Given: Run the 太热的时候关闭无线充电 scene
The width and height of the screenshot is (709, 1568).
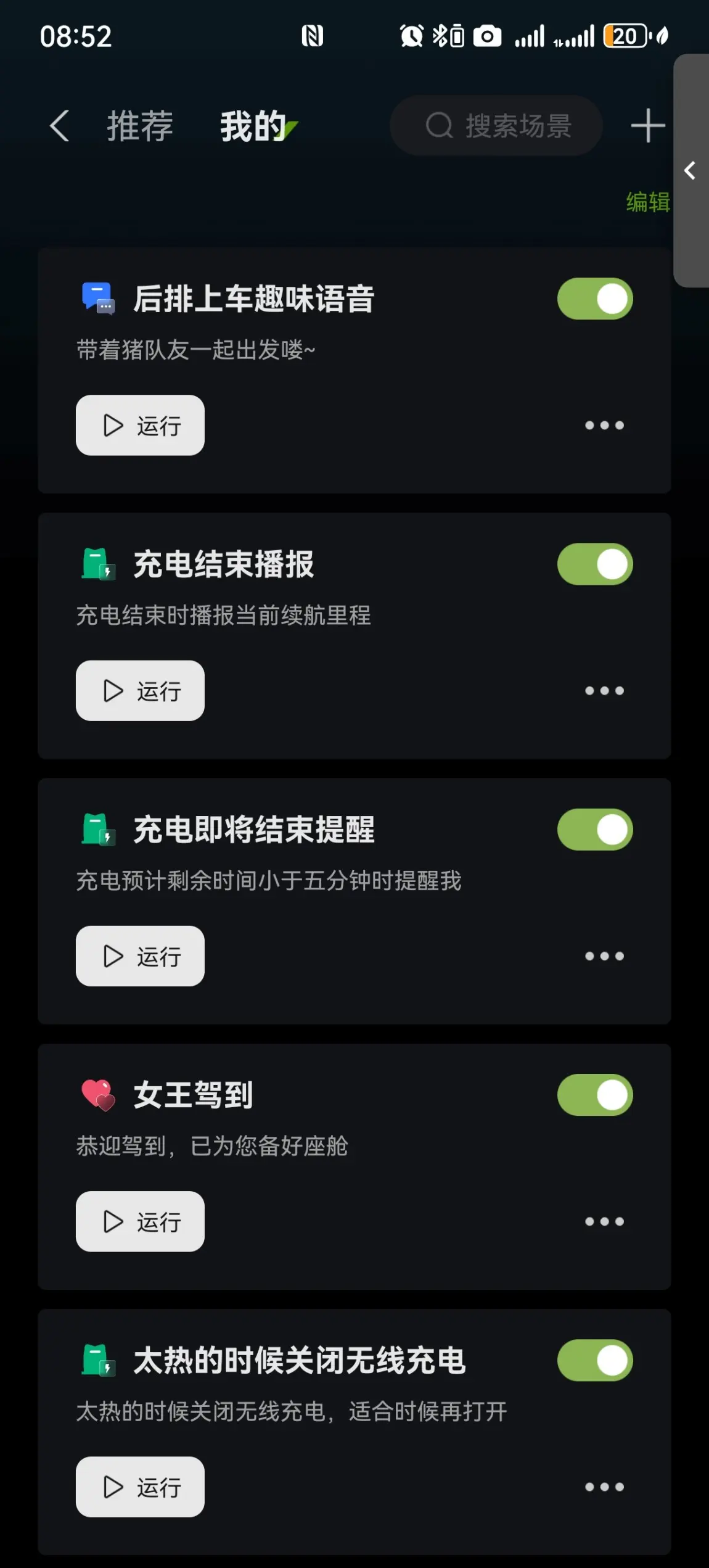Looking at the screenshot, I should pos(140,1487).
